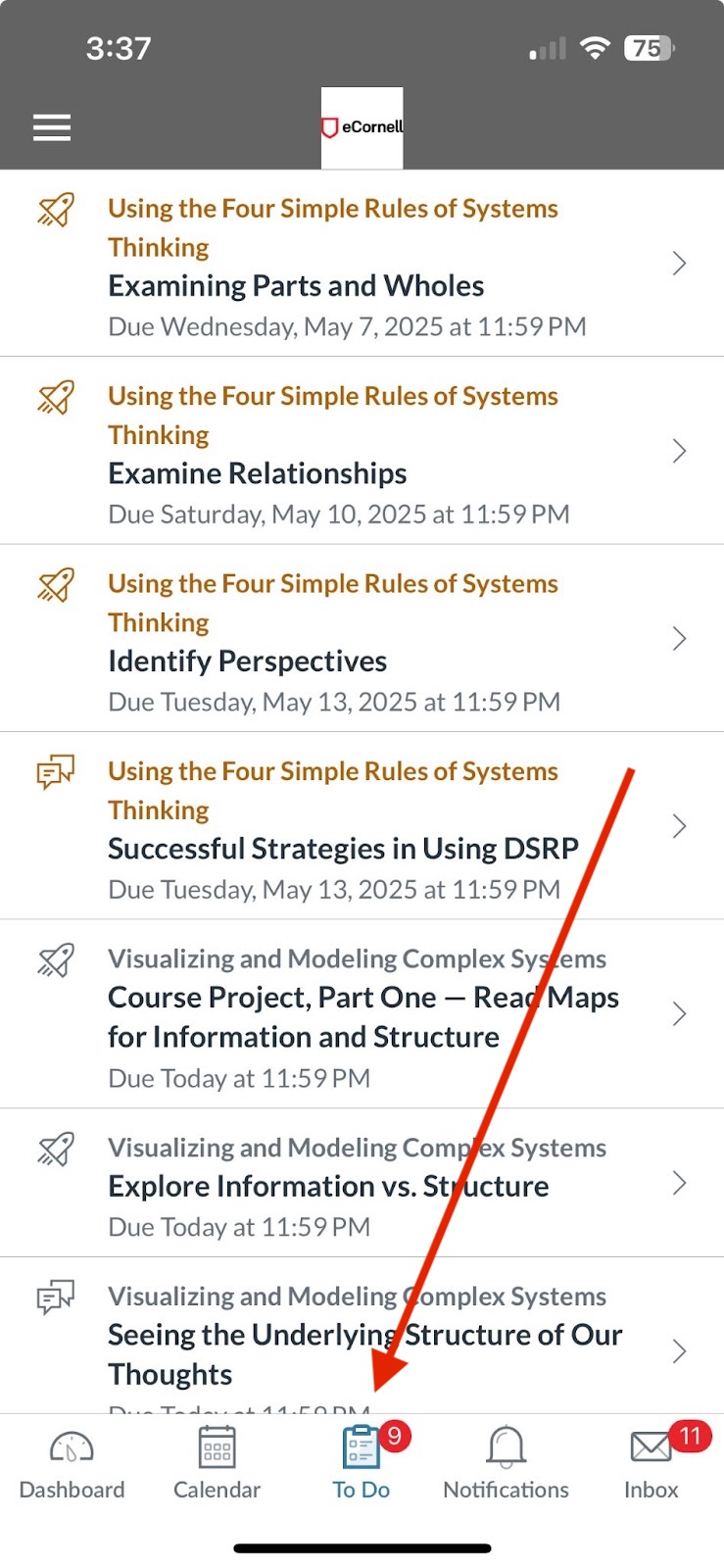Switch to the Calendar tab
Image resolution: width=724 pixels, height=1568 pixels.
click(217, 1464)
